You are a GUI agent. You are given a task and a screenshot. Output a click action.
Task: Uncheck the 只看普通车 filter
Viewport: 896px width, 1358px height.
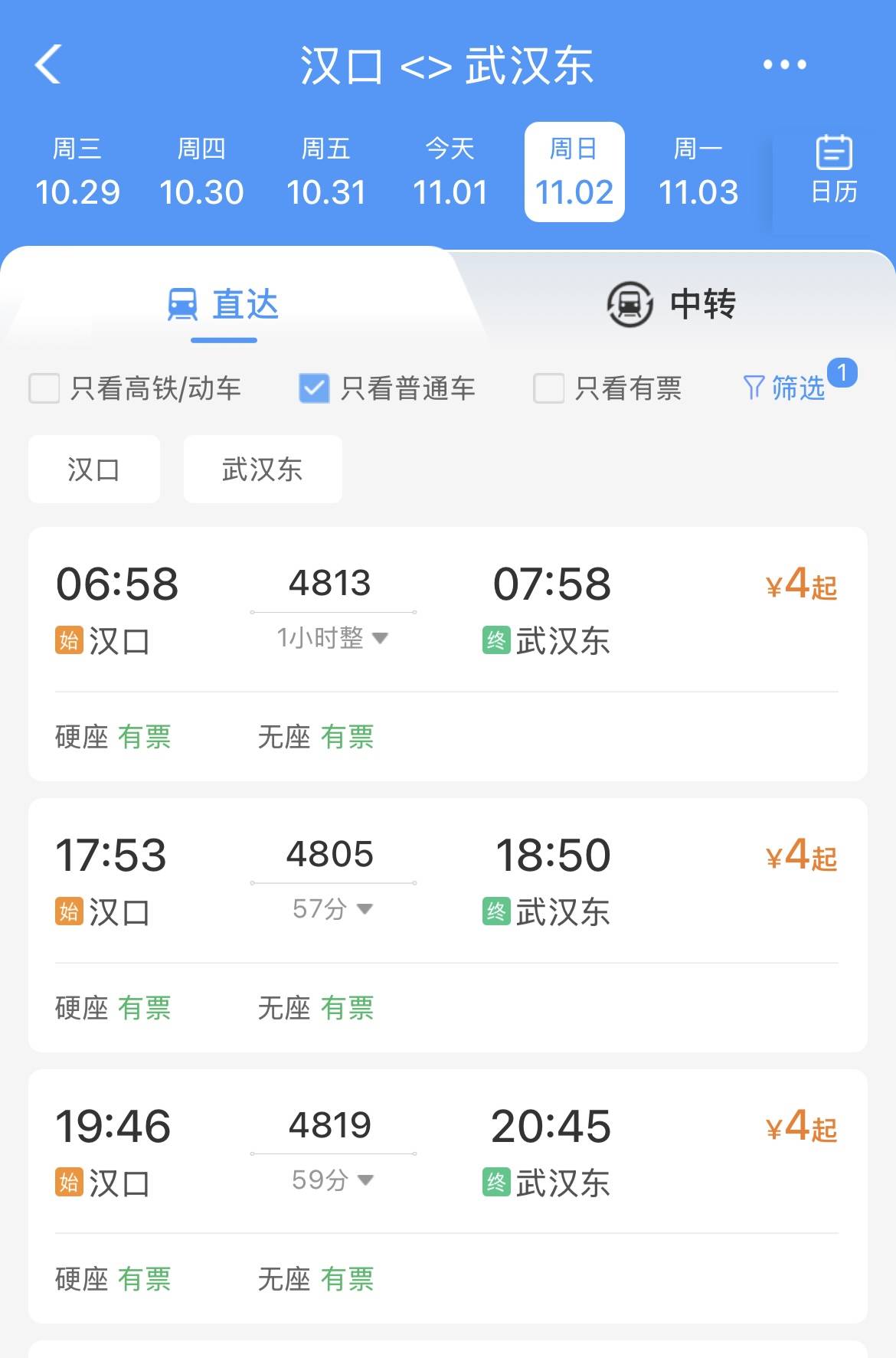pos(314,388)
